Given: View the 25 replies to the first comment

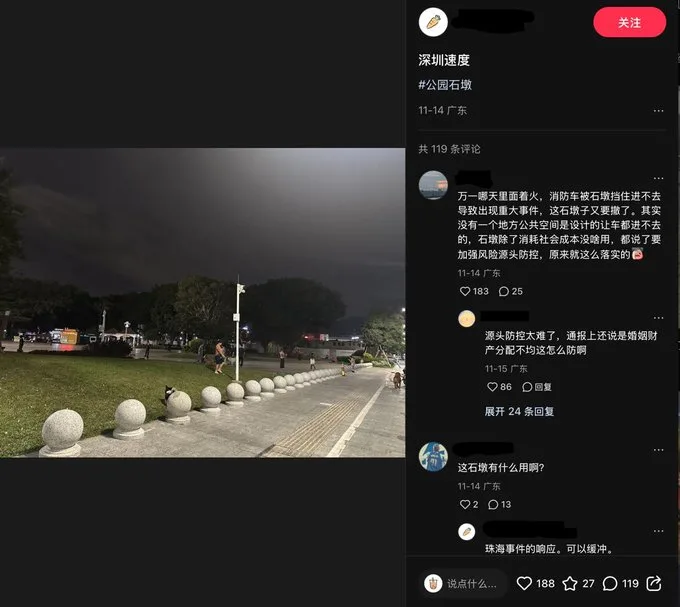Looking at the screenshot, I should tap(510, 291).
